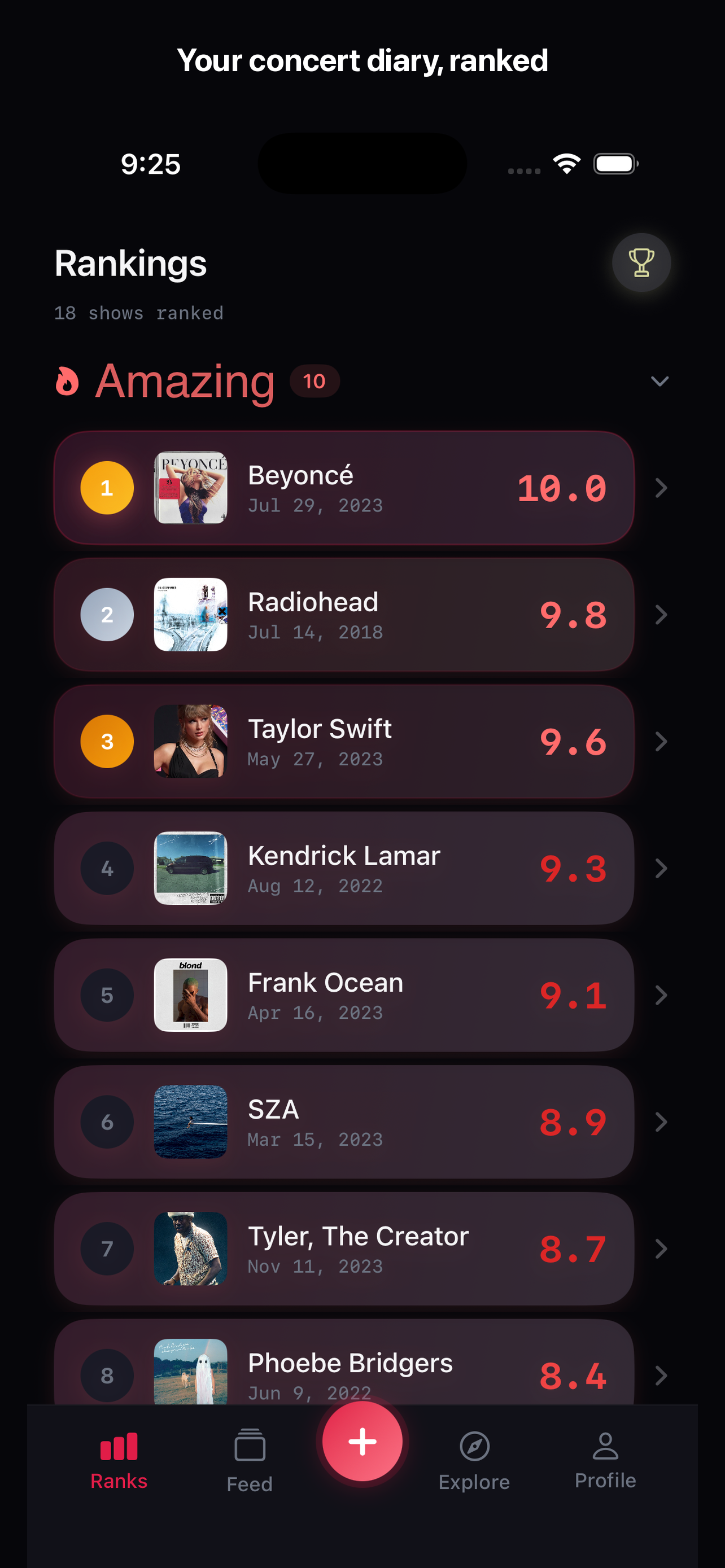Viewport: 725px width, 1568px height.
Task: Tap the rank 3 badge on Taylor Swift
Action: [x=107, y=742]
